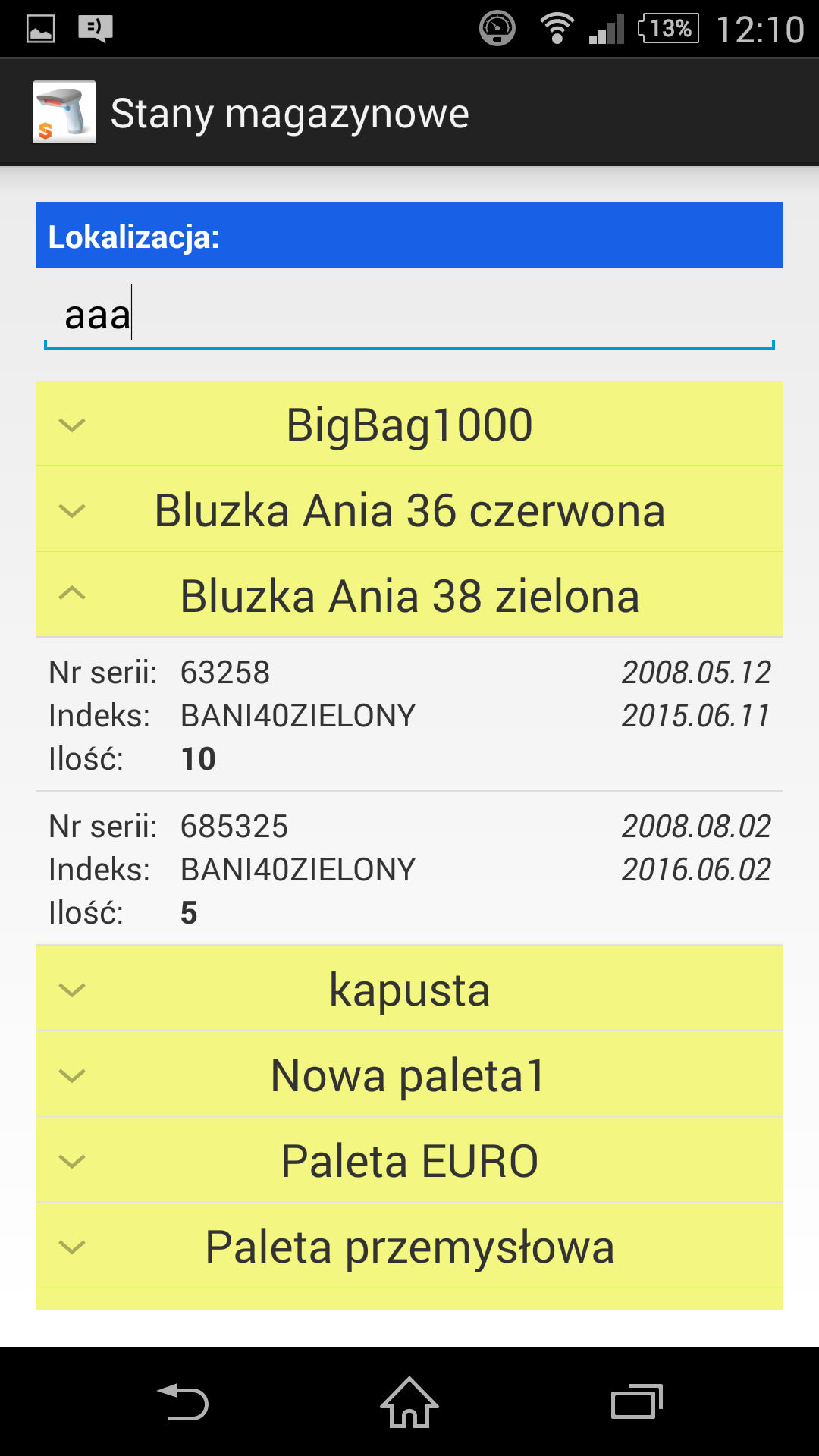Expand the Paleta EURO group
The height and width of the screenshot is (1456, 819).
click(x=409, y=1160)
